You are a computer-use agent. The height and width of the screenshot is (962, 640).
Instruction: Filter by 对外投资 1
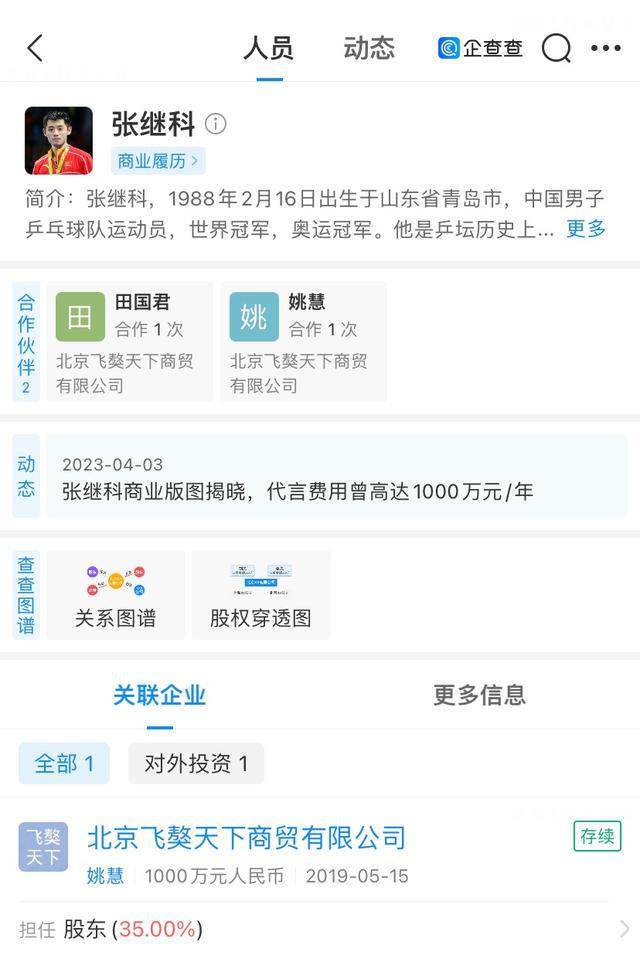[196, 764]
